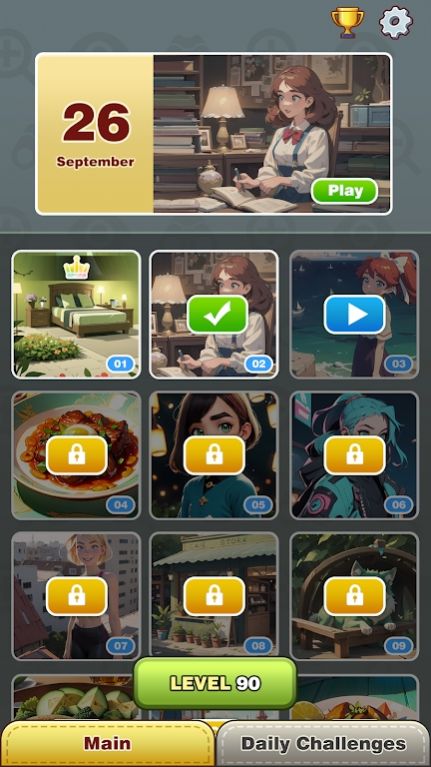Select locked level 07 tile
Image resolution: width=431 pixels, height=767 pixels.
click(76, 596)
